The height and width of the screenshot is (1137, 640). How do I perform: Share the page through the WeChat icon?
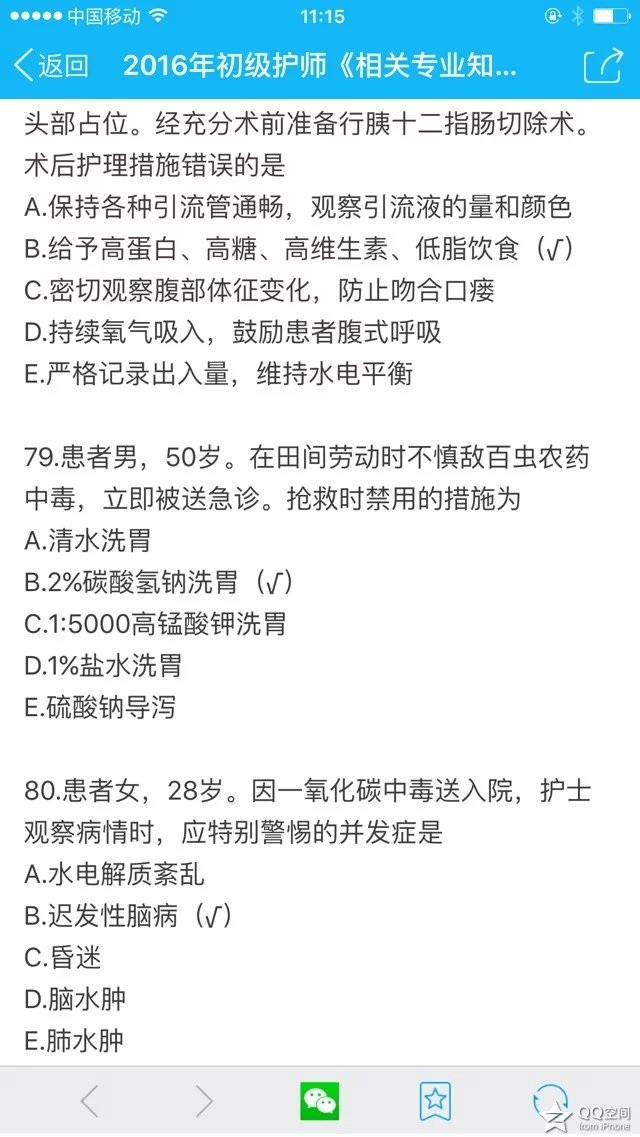coord(320,1101)
